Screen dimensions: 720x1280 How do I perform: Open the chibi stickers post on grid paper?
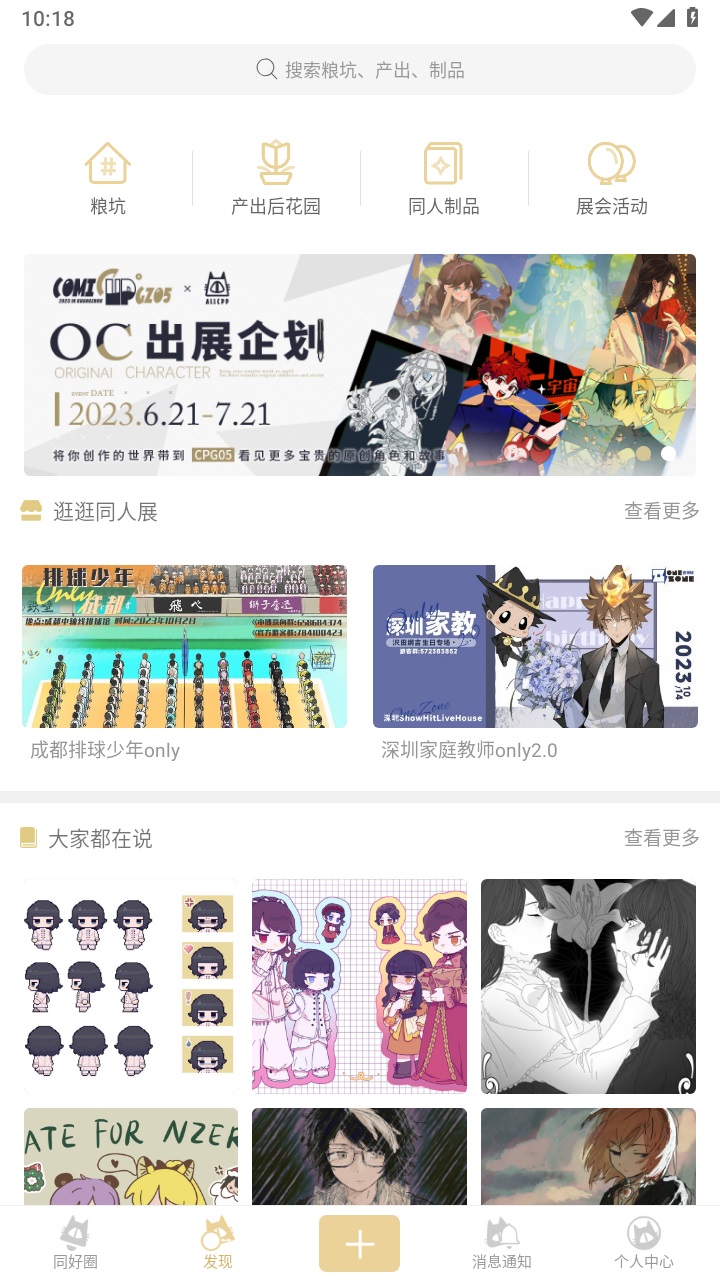pyautogui.click(x=359, y=986)
